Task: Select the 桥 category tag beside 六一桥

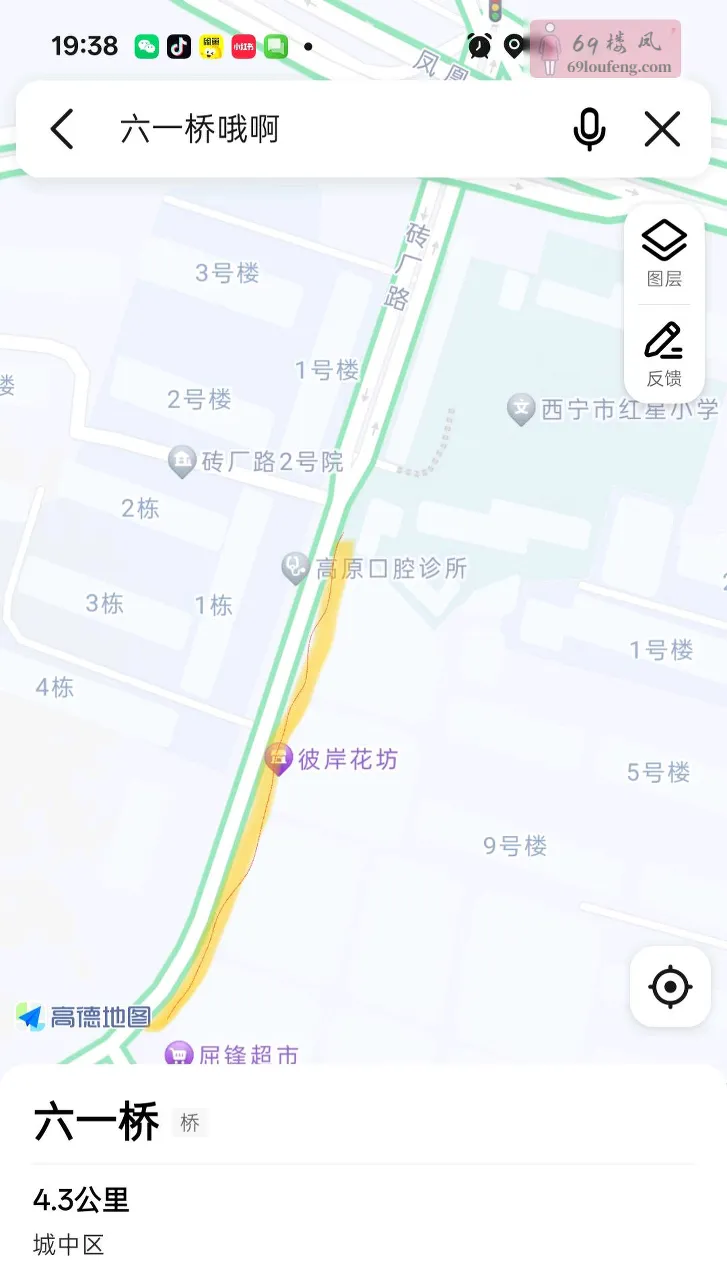Action: coord(190,1123)
